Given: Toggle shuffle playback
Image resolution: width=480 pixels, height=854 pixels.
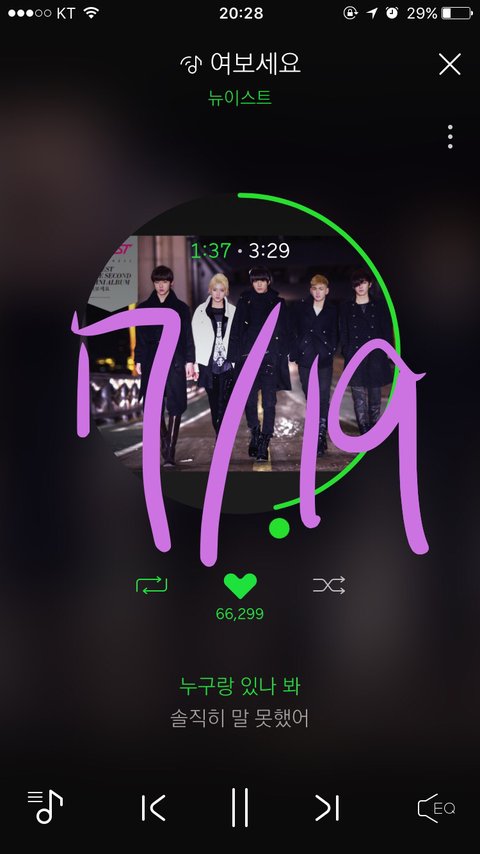Looking at the screenshot, I should coord(329,585).
